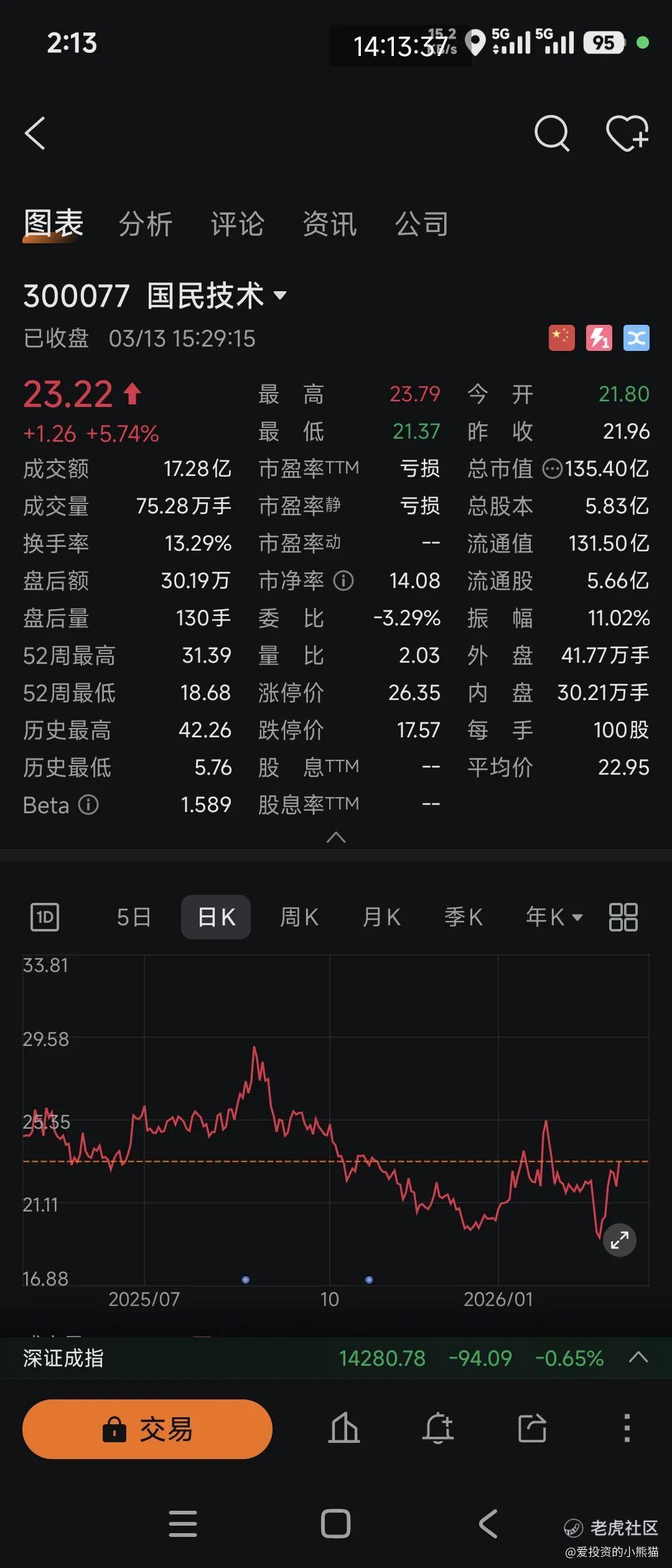This screenshot has width=672, height=1568.
Task: Add 国民技术 to watchlist
Action: click(627, 133)
